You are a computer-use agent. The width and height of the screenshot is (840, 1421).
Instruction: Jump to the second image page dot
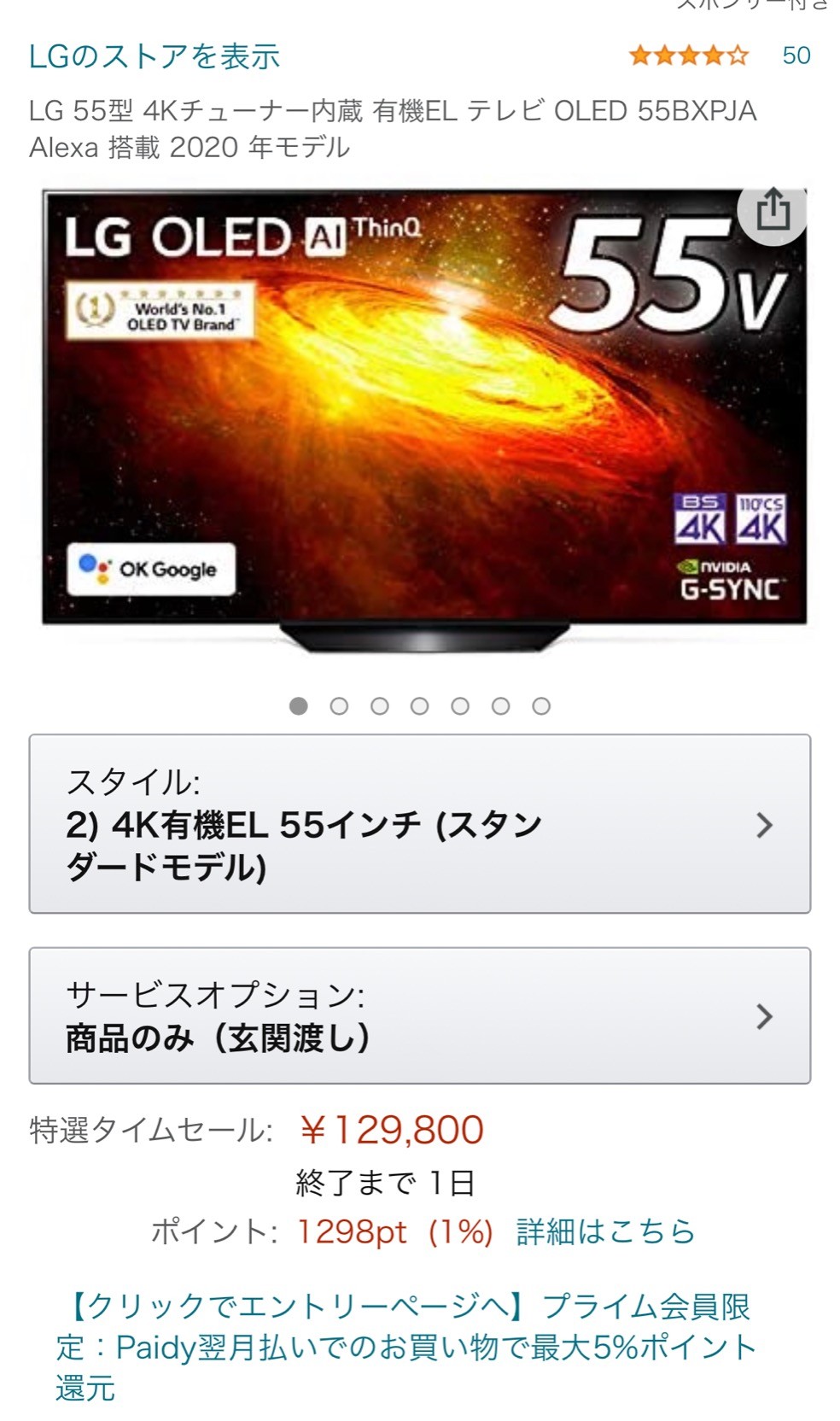[339, 706]
